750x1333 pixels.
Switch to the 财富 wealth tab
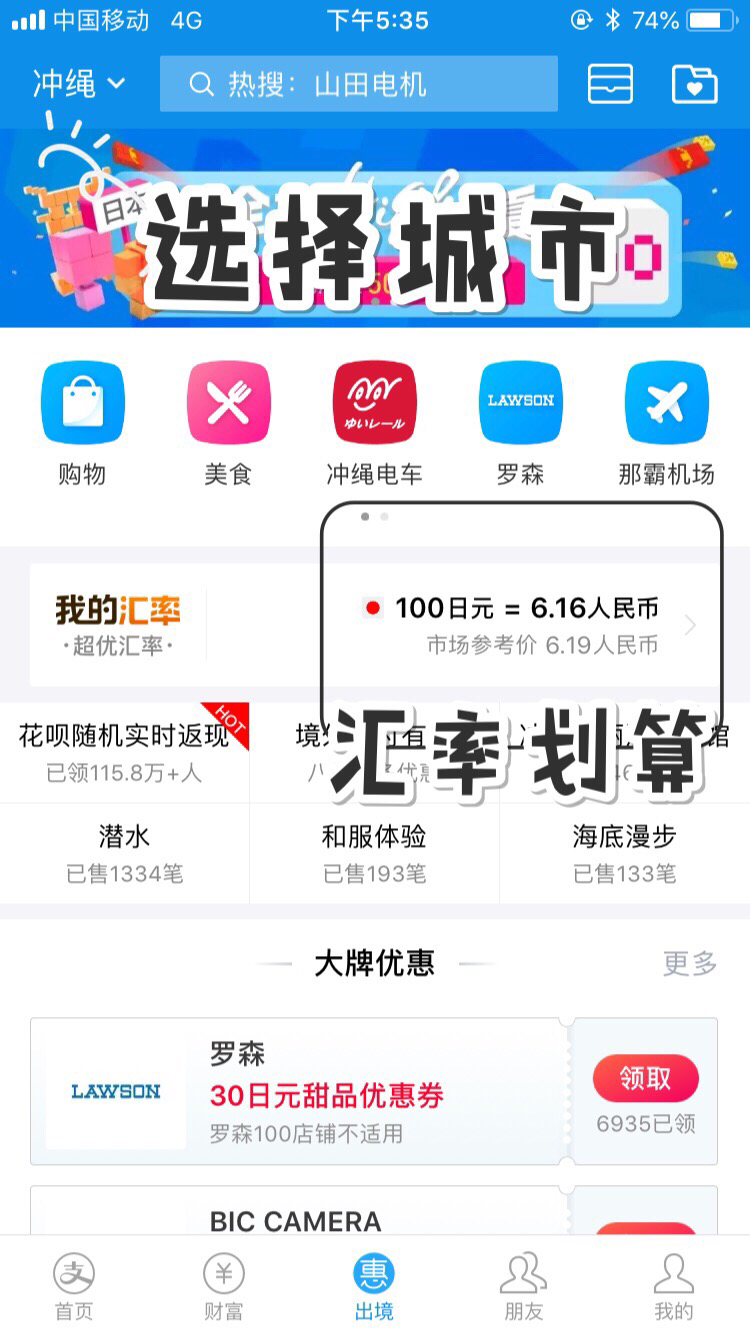224,1285
